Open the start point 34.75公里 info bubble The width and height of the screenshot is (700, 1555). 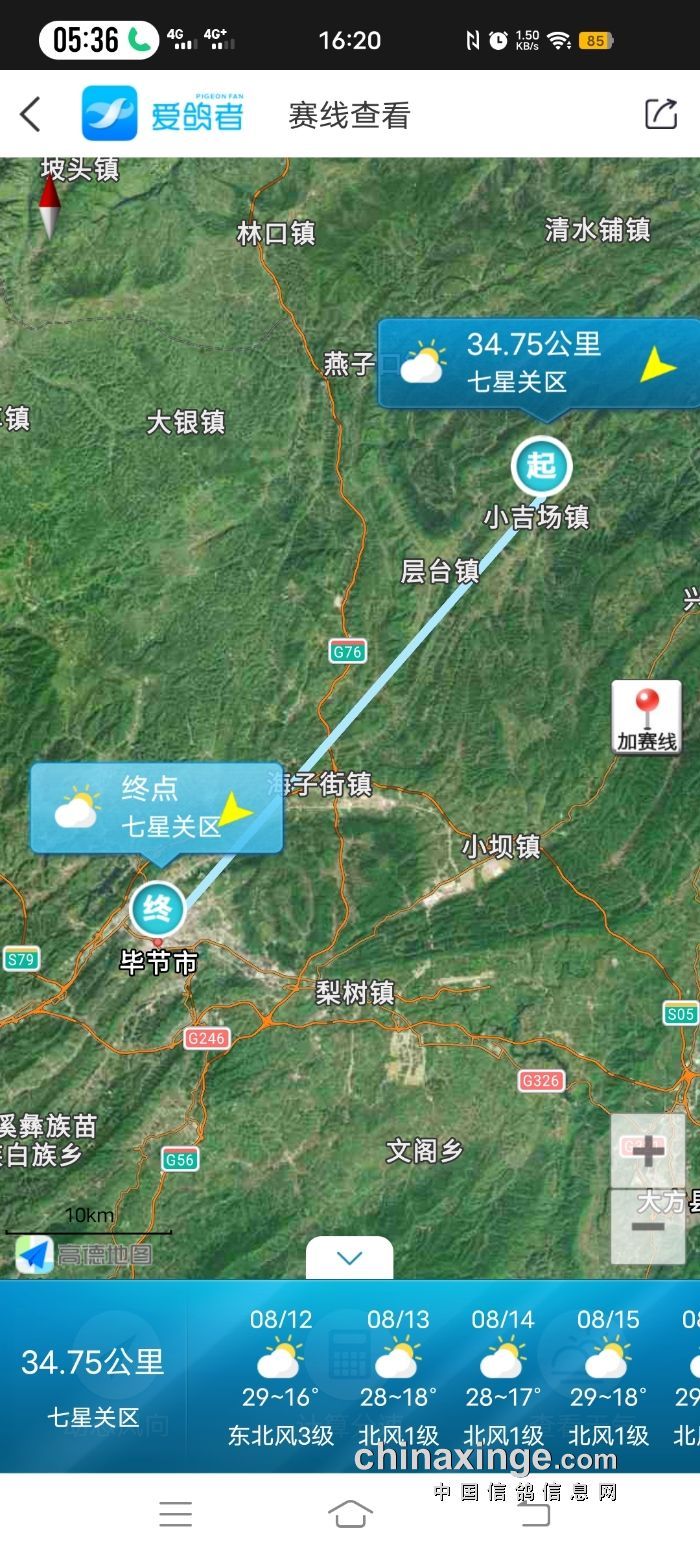click(538, 362)
